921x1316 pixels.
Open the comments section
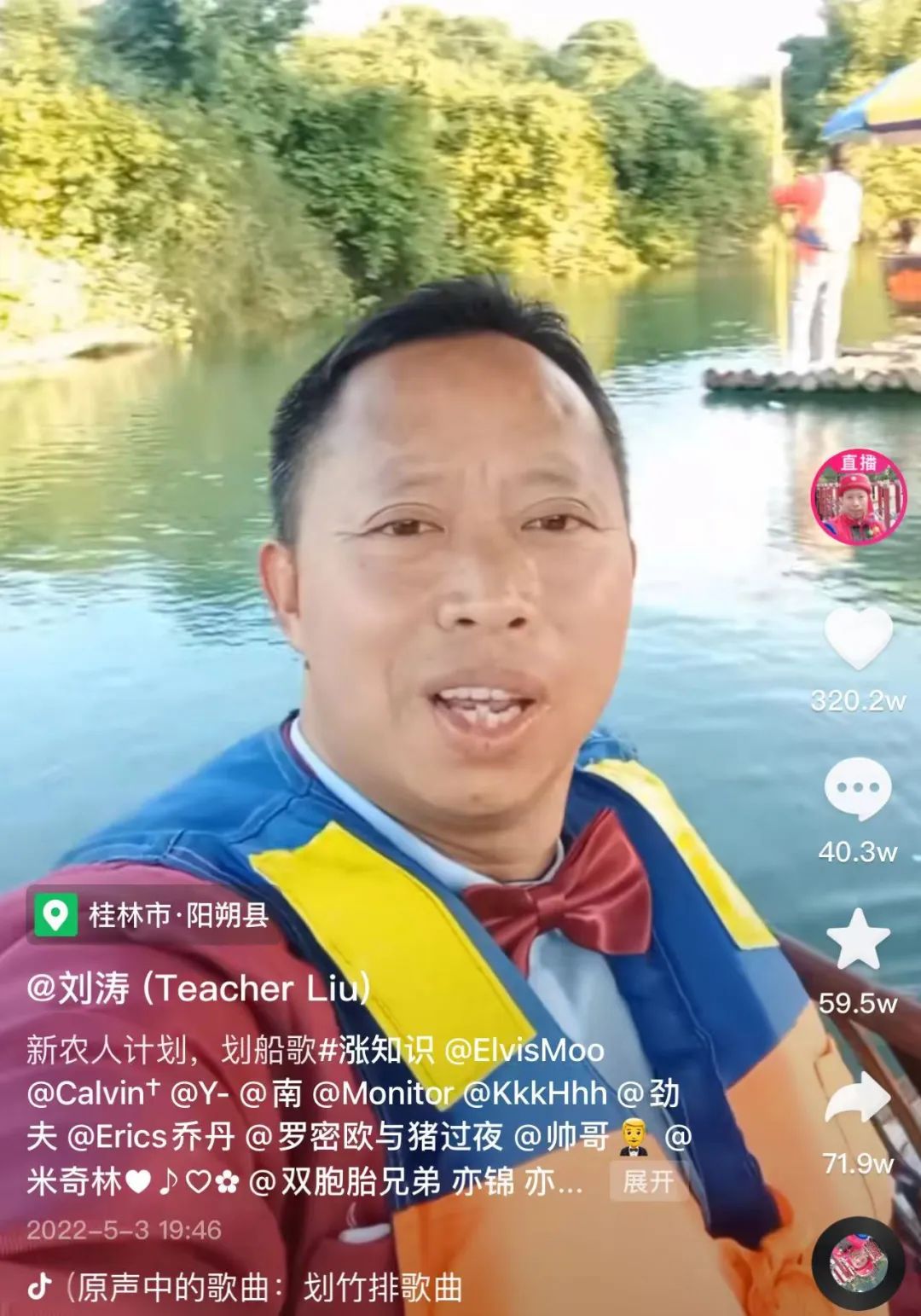coord(857,788)
